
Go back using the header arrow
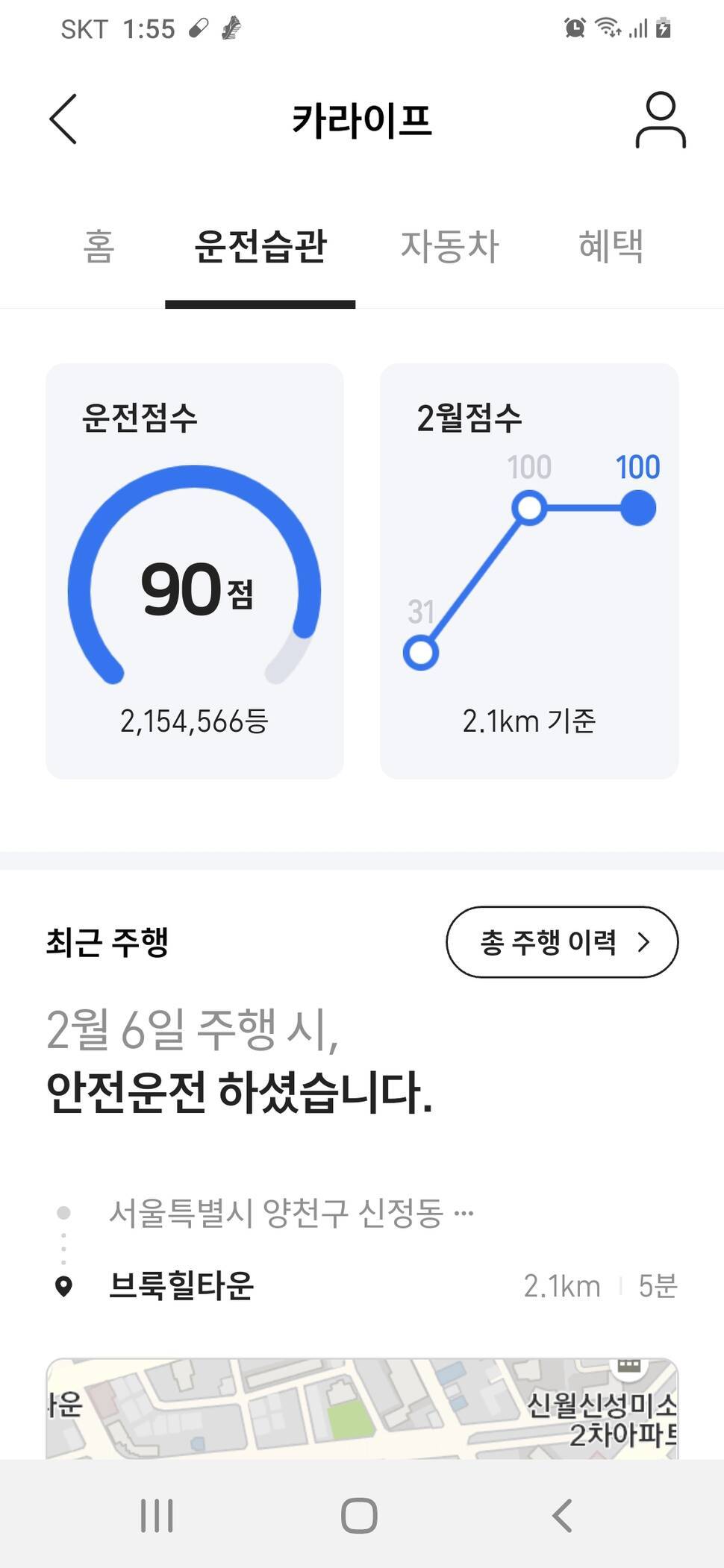click(63, 119)
